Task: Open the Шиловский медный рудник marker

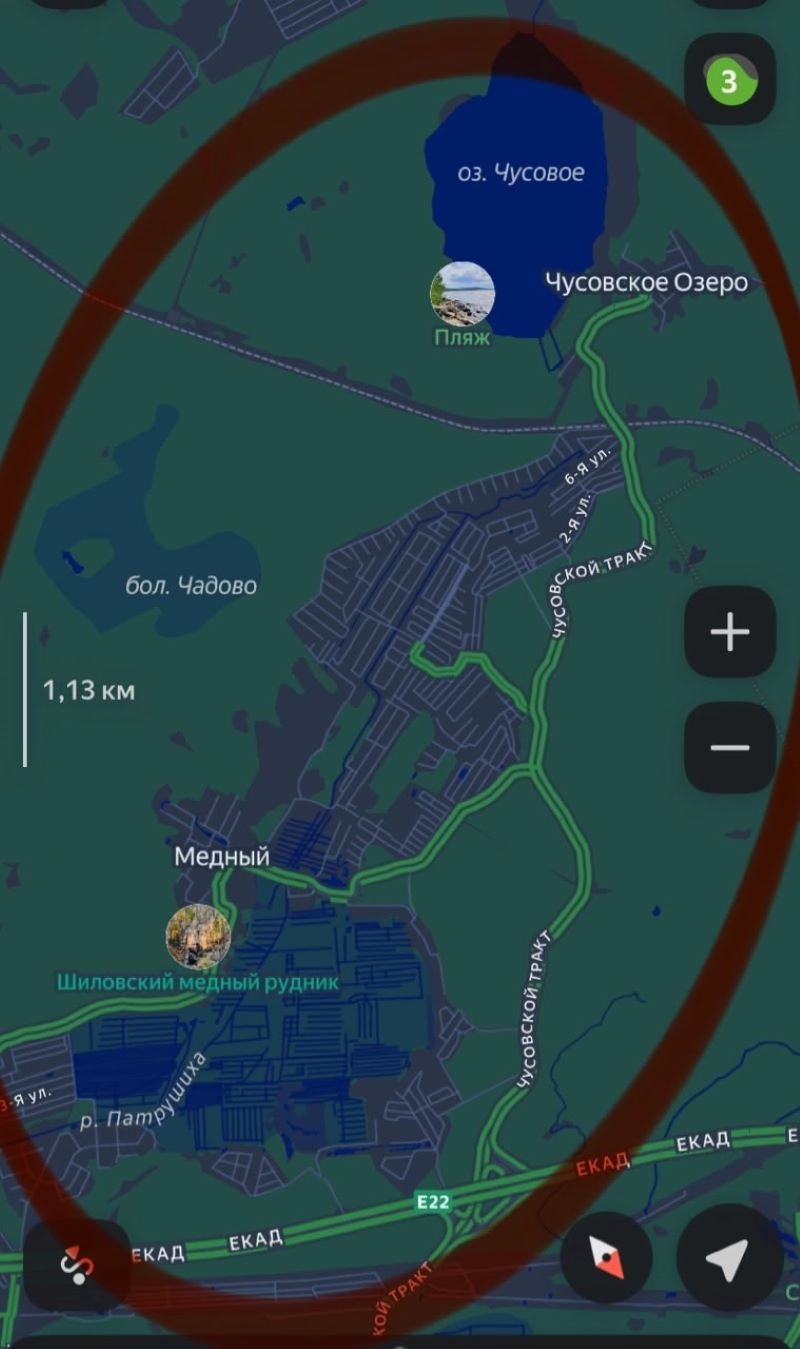Action: point(198,936)
